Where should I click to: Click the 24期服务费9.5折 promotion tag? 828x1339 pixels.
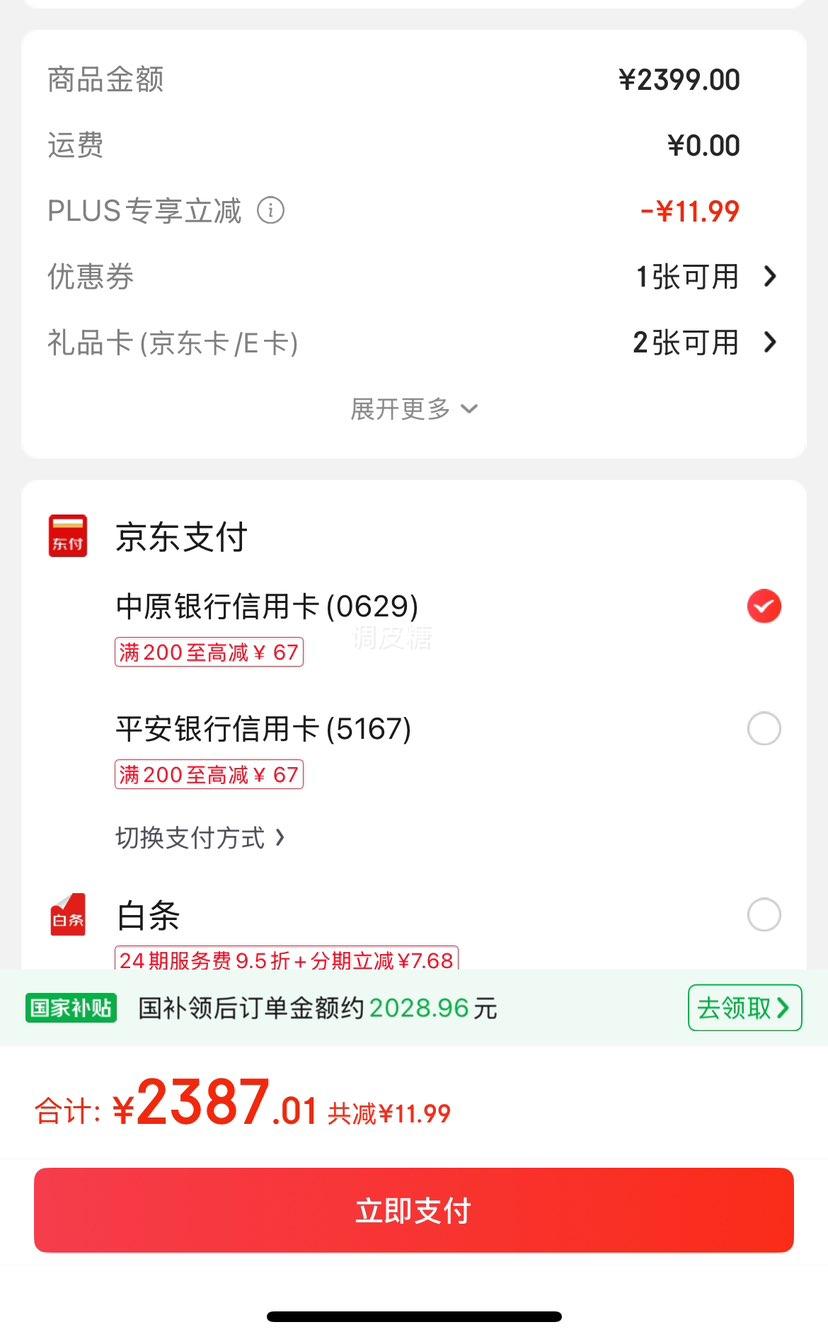[x=286, y=960]
